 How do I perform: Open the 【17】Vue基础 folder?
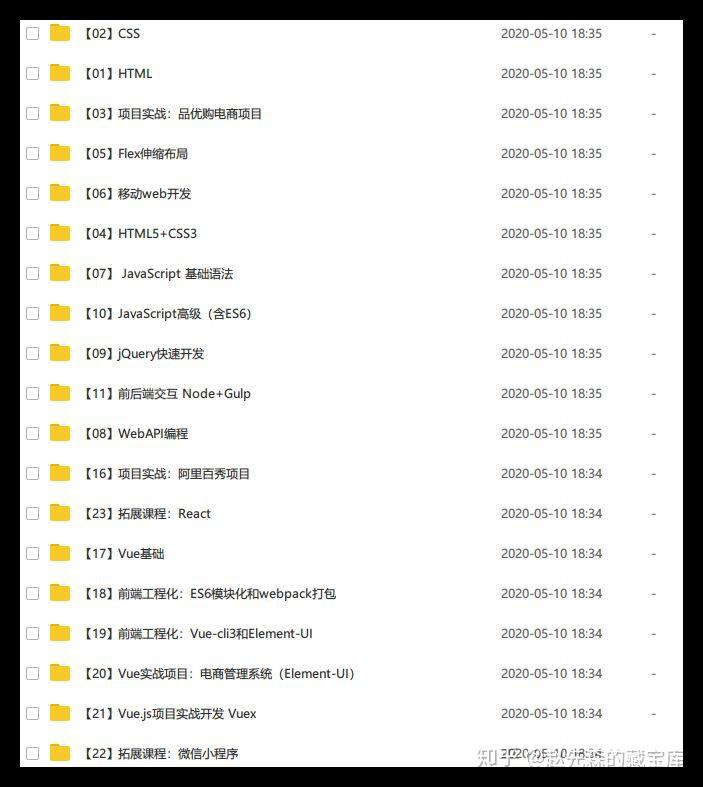123,553
